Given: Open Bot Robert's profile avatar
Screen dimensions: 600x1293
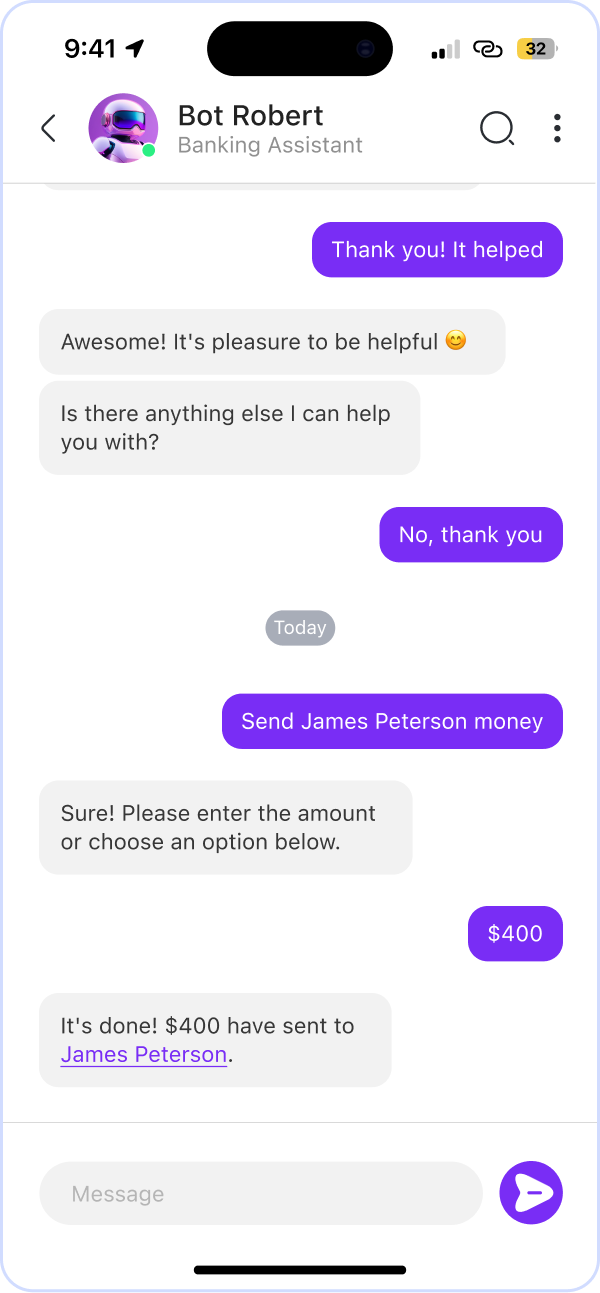Looking at the screenshot, I should coord(123,128).
